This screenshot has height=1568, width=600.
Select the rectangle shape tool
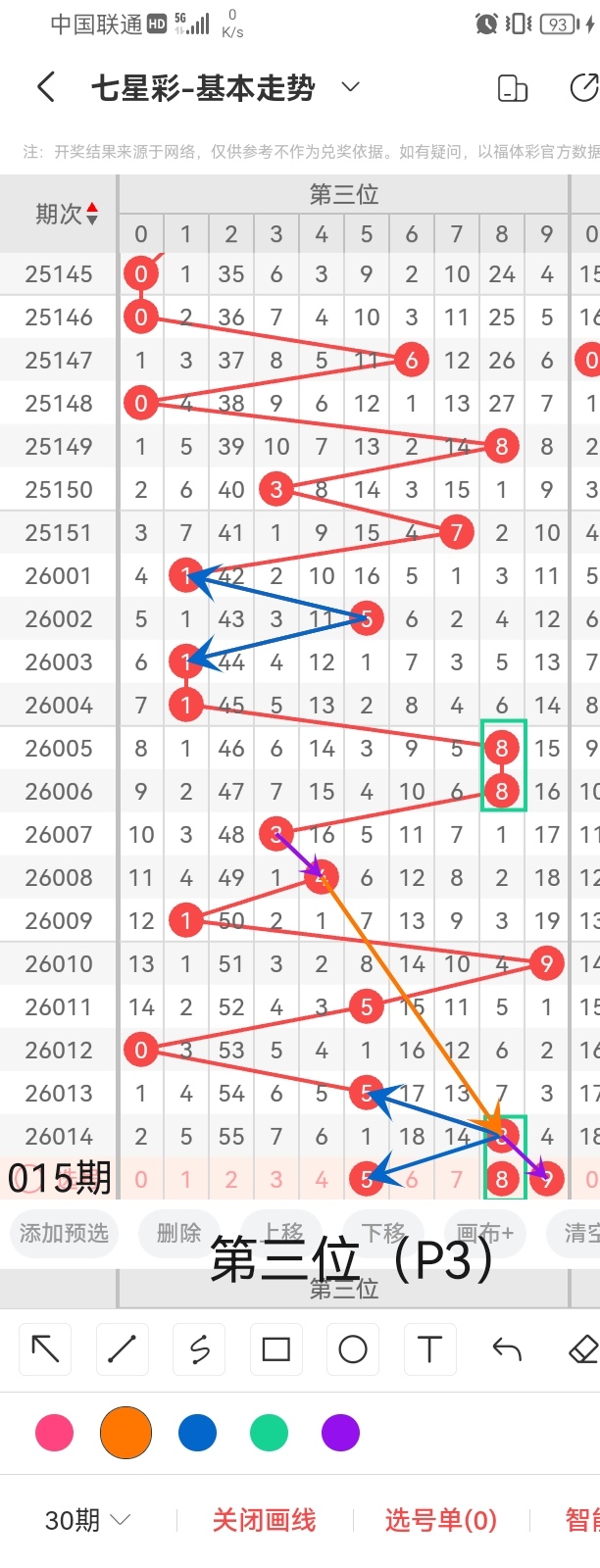275,1349
